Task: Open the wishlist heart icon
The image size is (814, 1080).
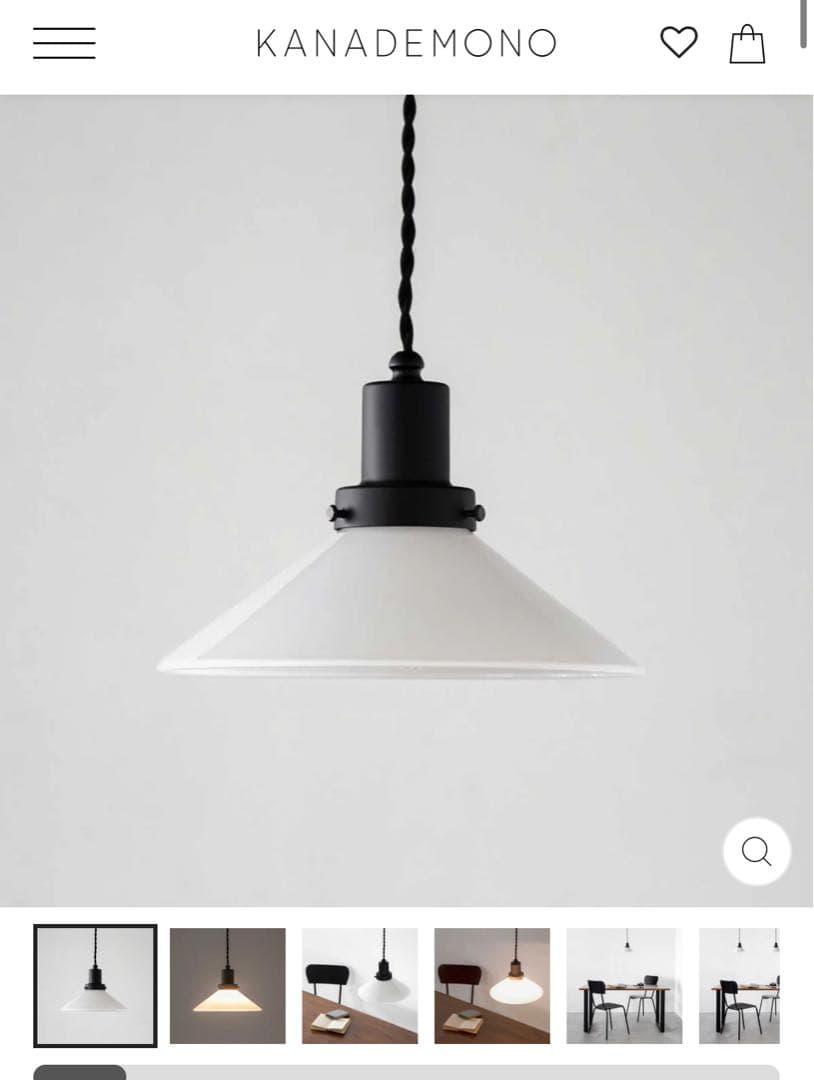Action: click(678, 43)
